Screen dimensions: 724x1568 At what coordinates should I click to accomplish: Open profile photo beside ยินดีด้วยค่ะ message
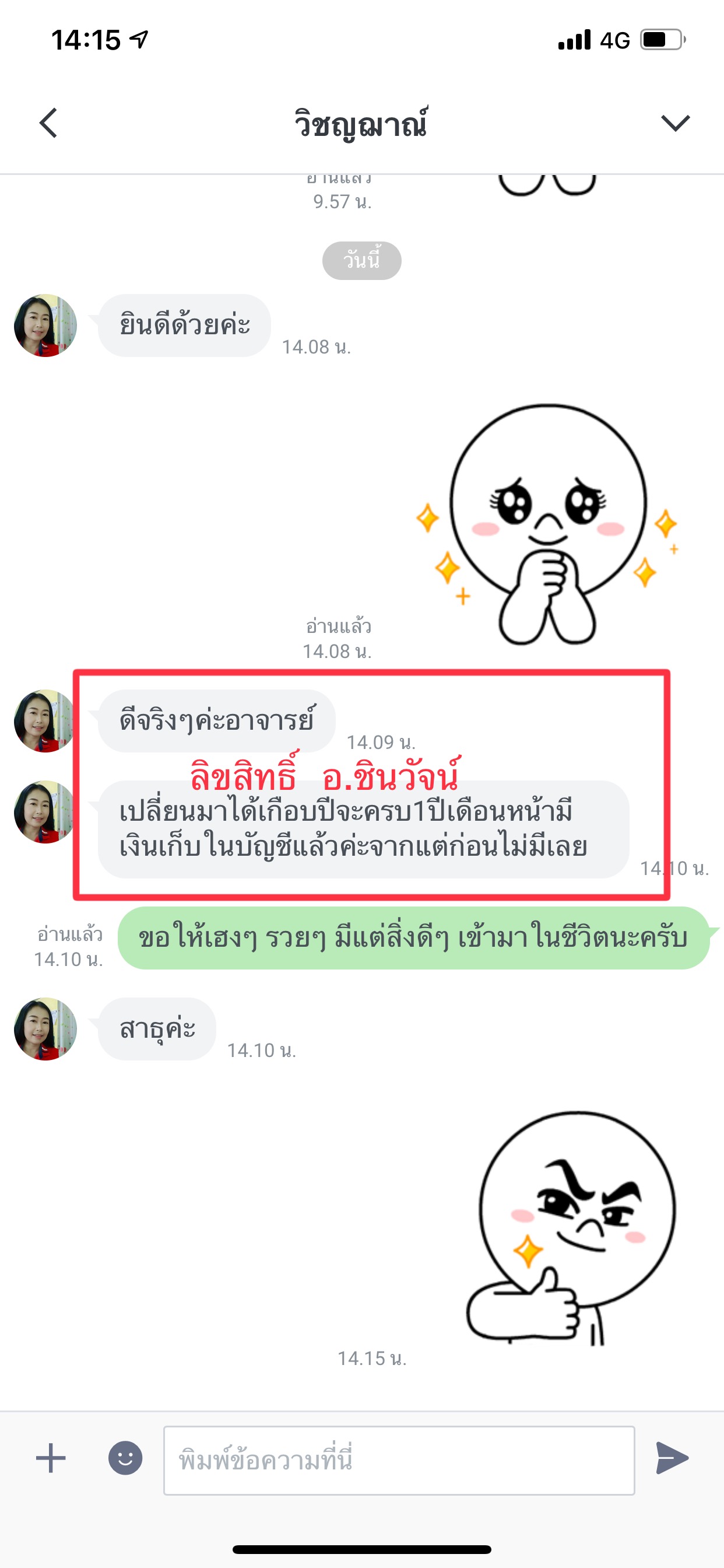click(x=45, y=325)
